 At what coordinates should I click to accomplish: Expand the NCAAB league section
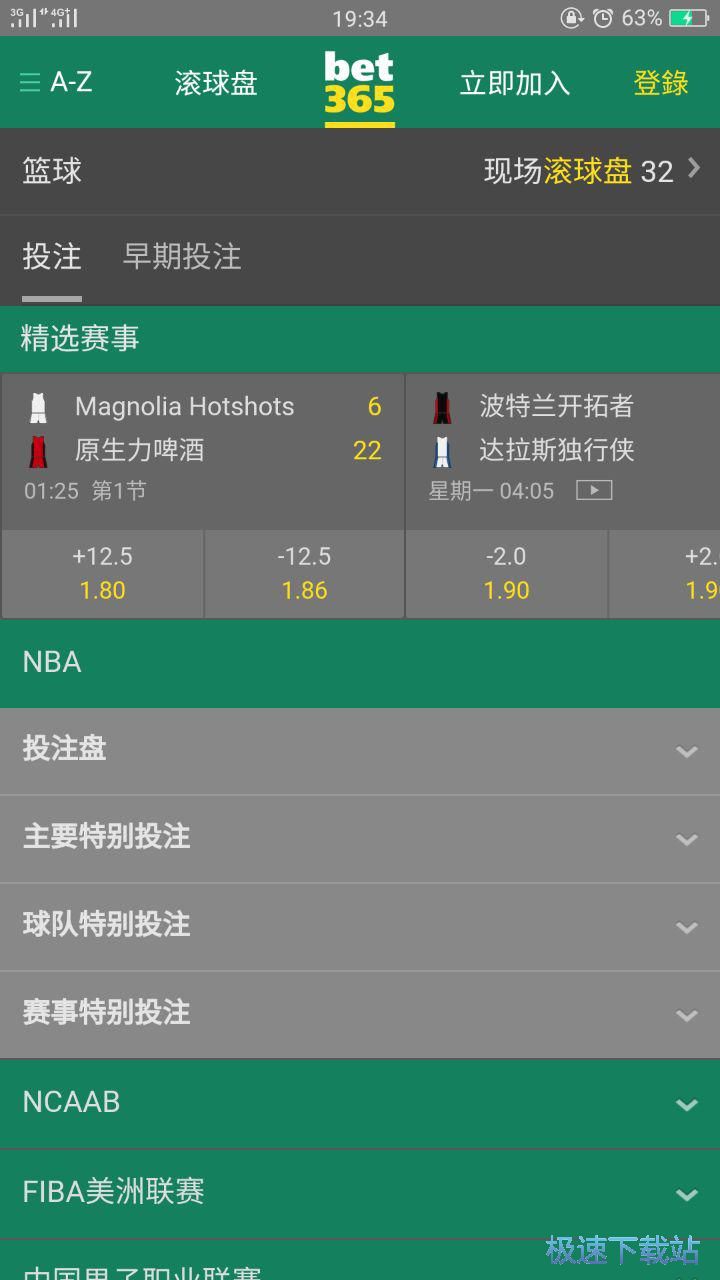tap(360, 1104)
